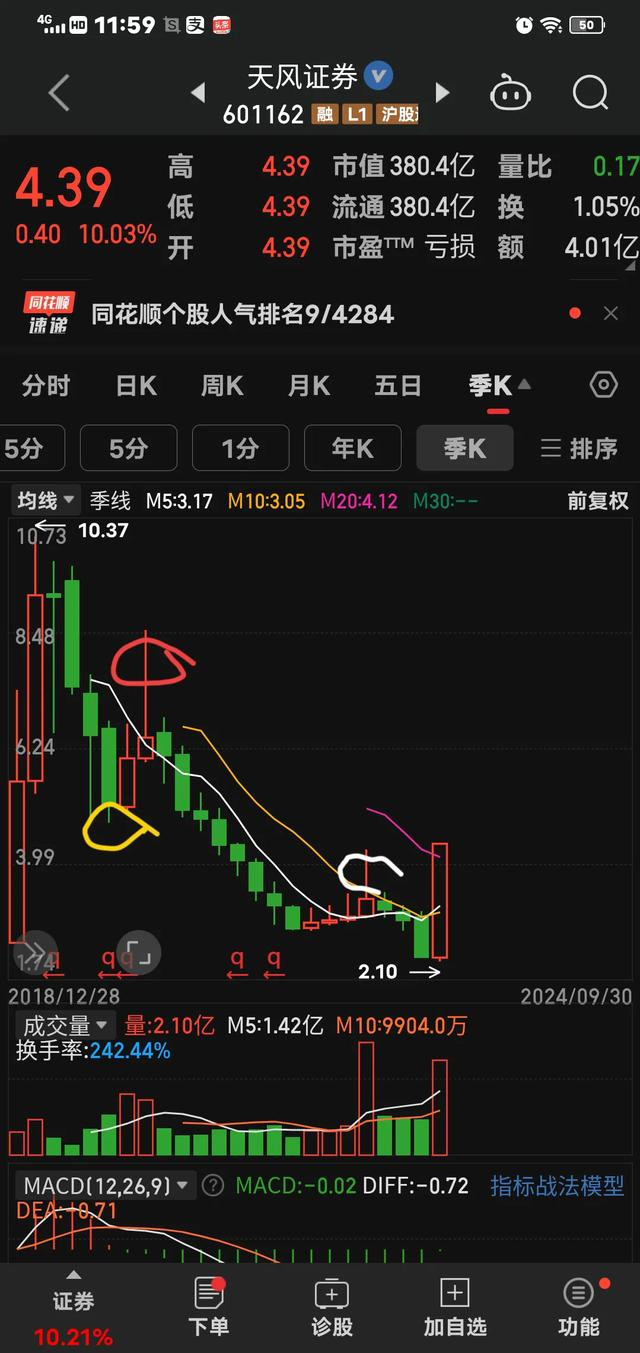The width and height of the screenshot is (640, 1353).
Task: Open 下单 to place an order
Action: [208, 1307]
